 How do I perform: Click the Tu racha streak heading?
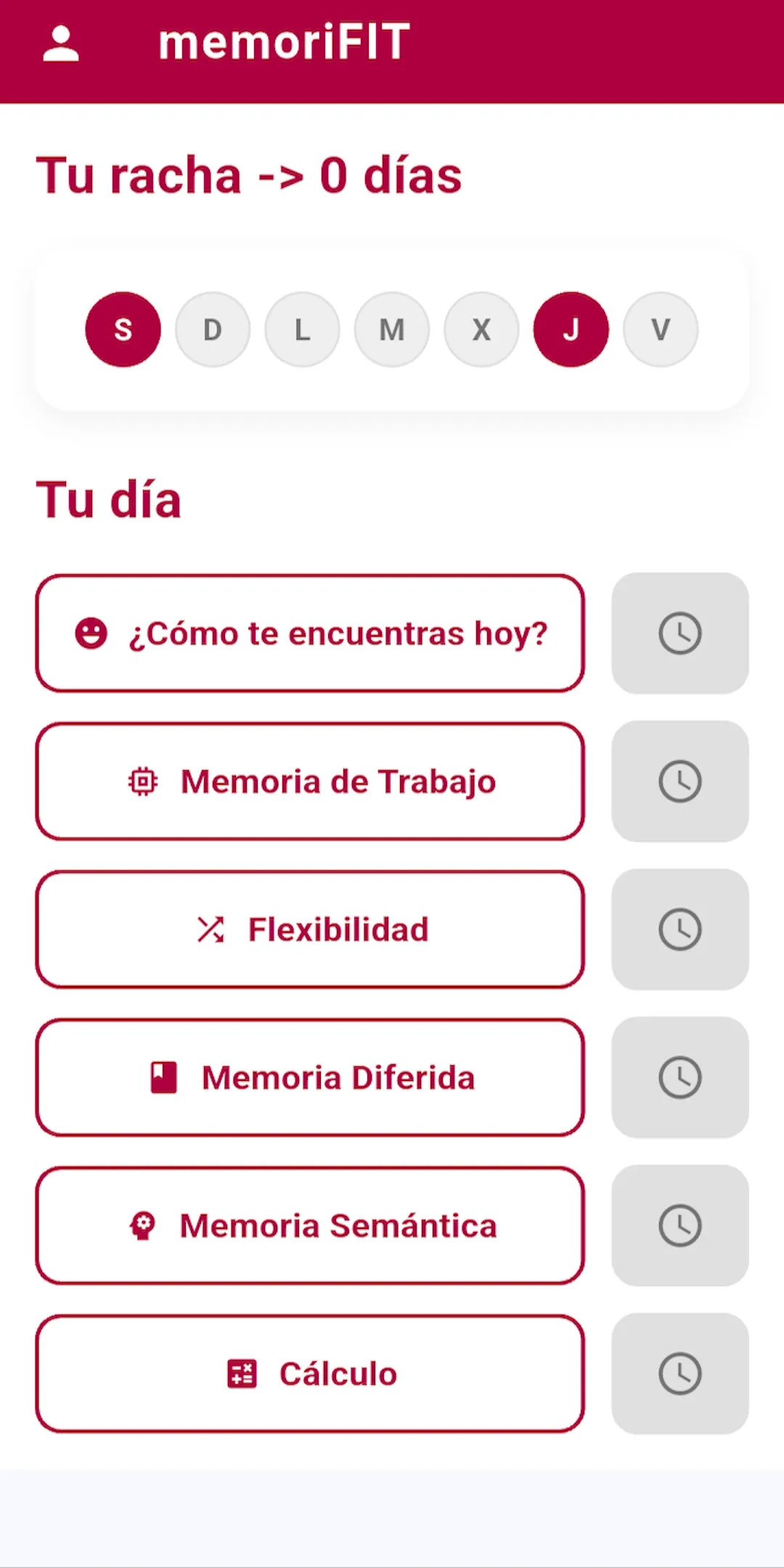(x=250, y=176)
